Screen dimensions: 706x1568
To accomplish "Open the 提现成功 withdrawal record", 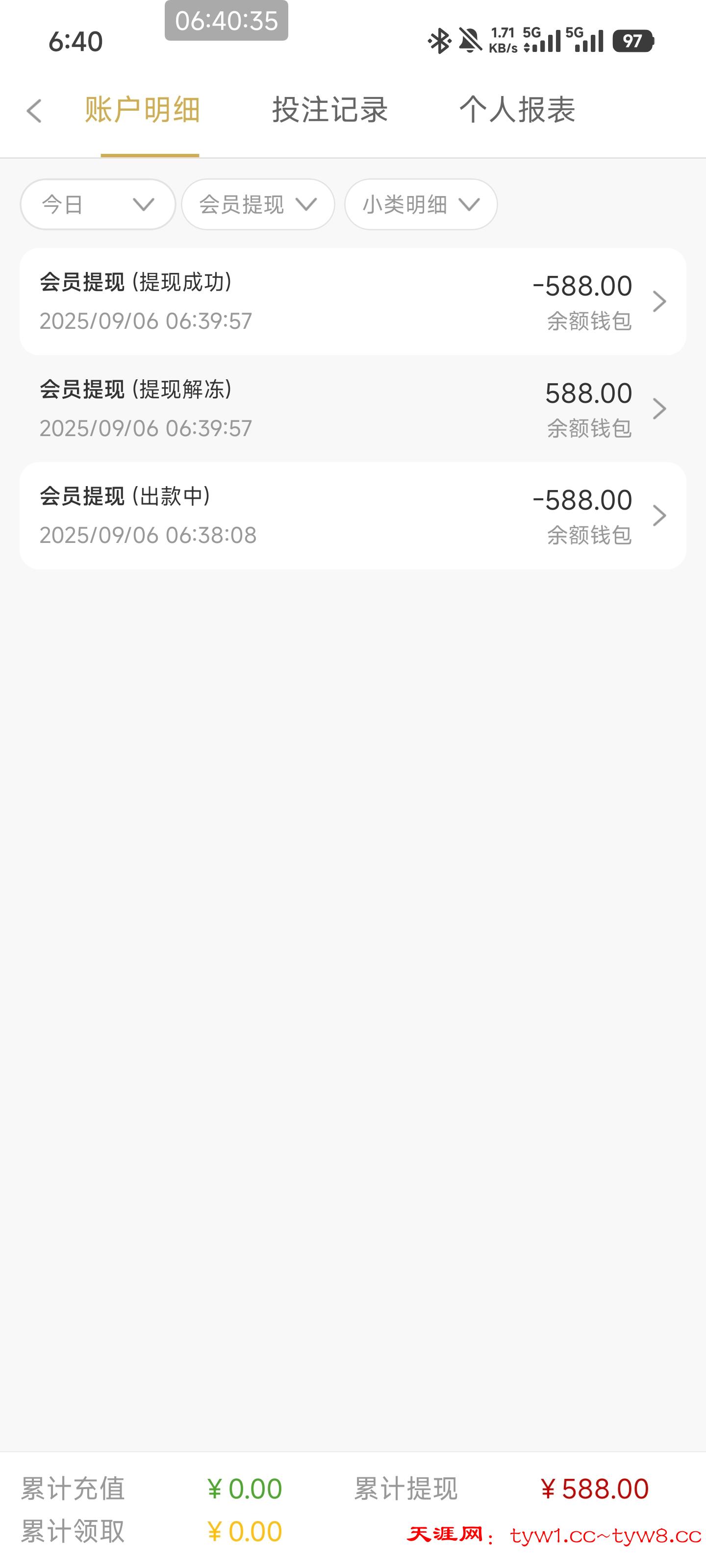I will (353, 301).
